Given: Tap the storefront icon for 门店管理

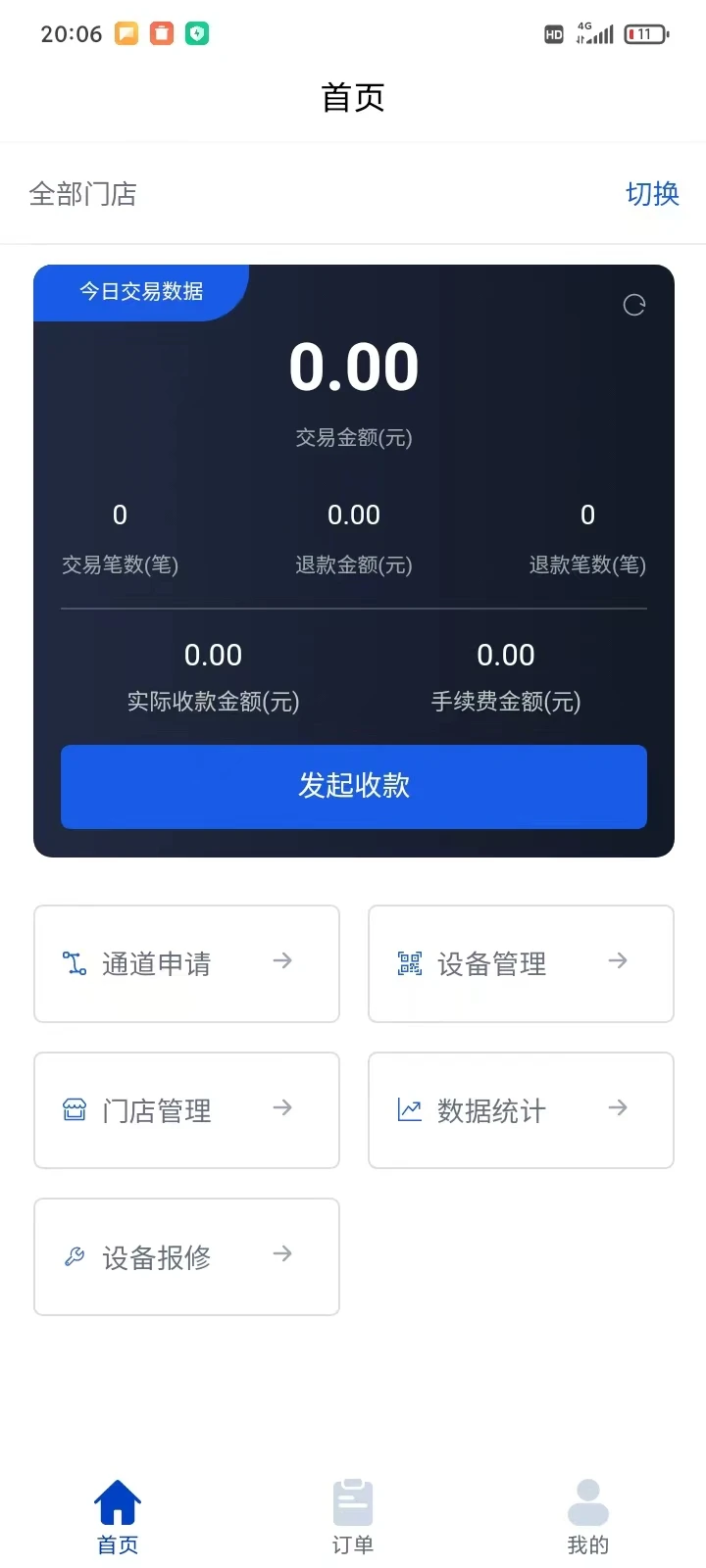Looking at the screenshot, I should [74, 1109].
